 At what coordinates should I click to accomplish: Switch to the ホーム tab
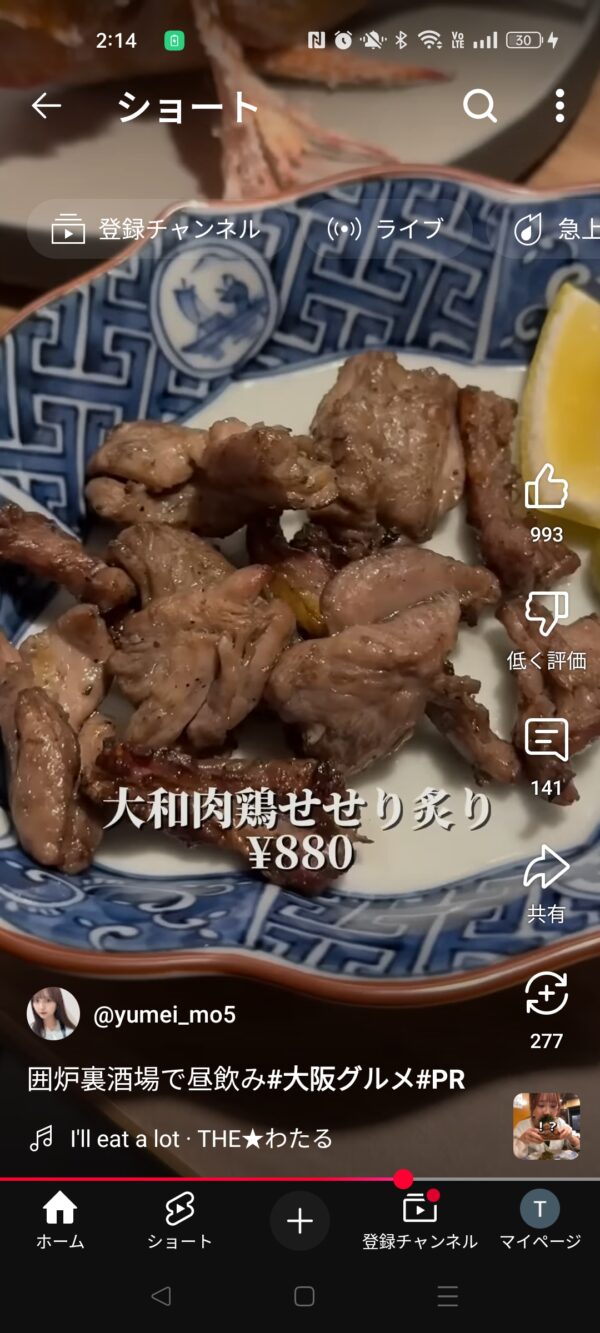(60, 1221)
